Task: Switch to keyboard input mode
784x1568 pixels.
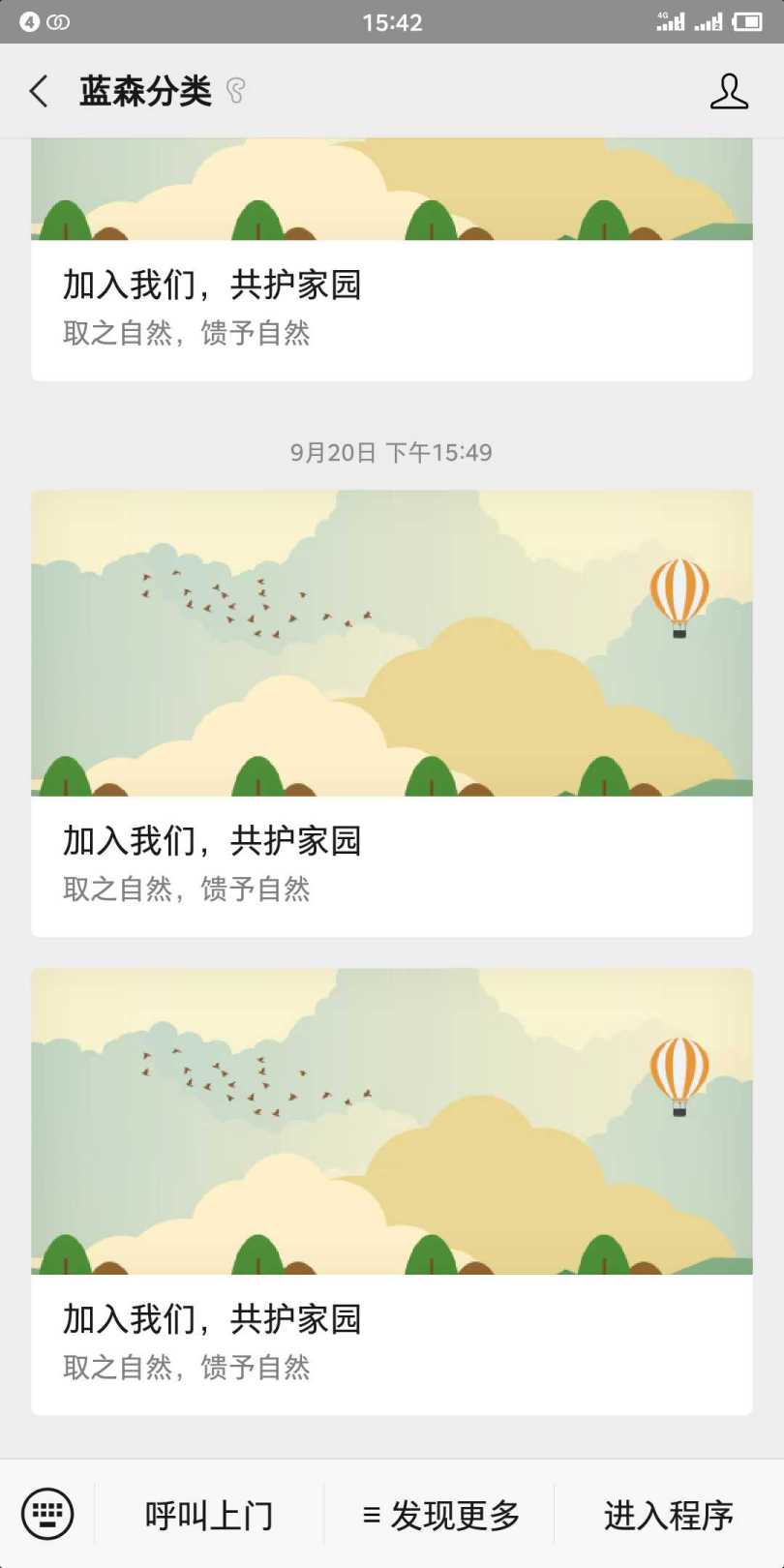Action: pyautogui.click(x=47, y=1514)
